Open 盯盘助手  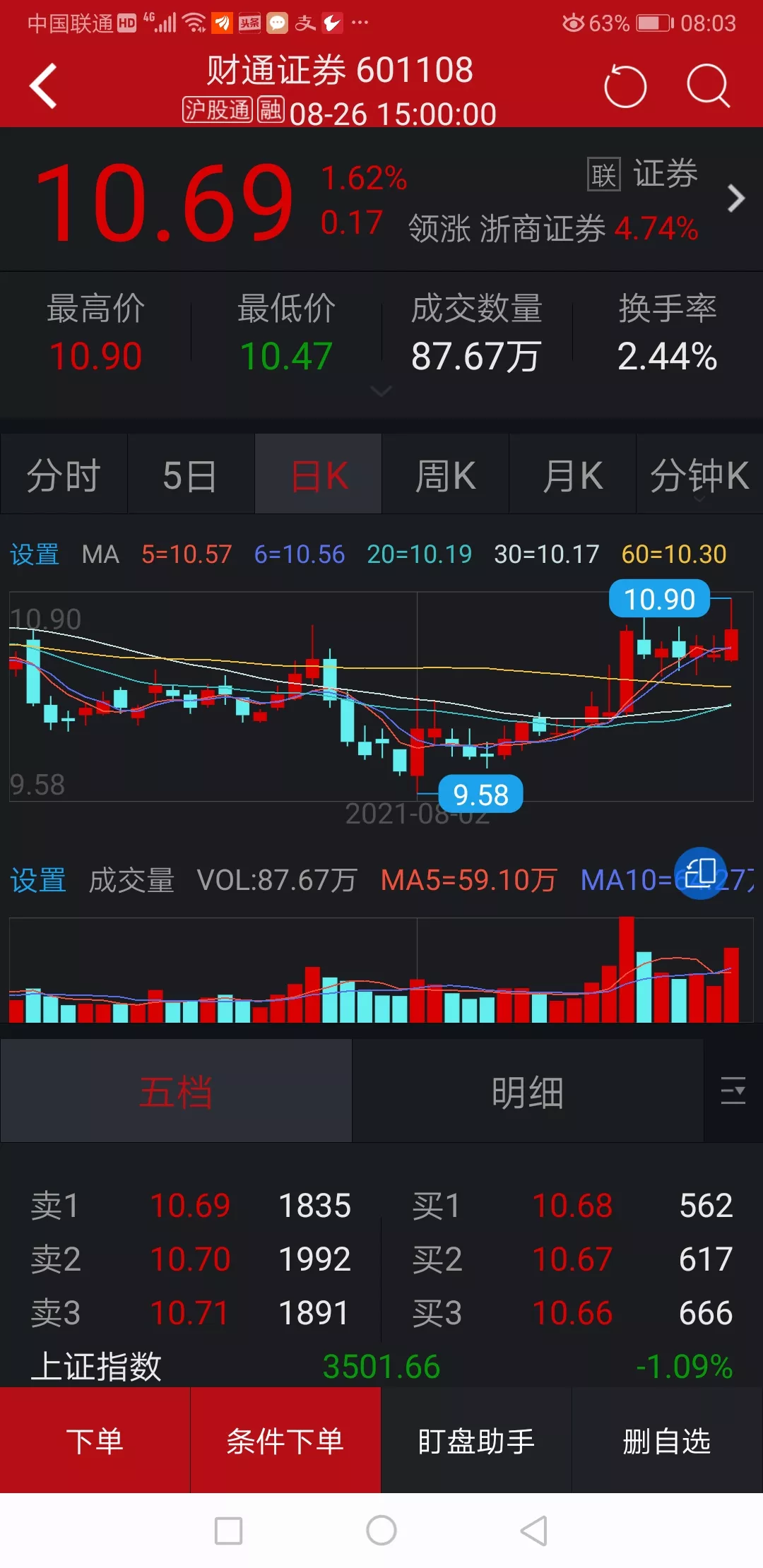tap(476, 1441)
